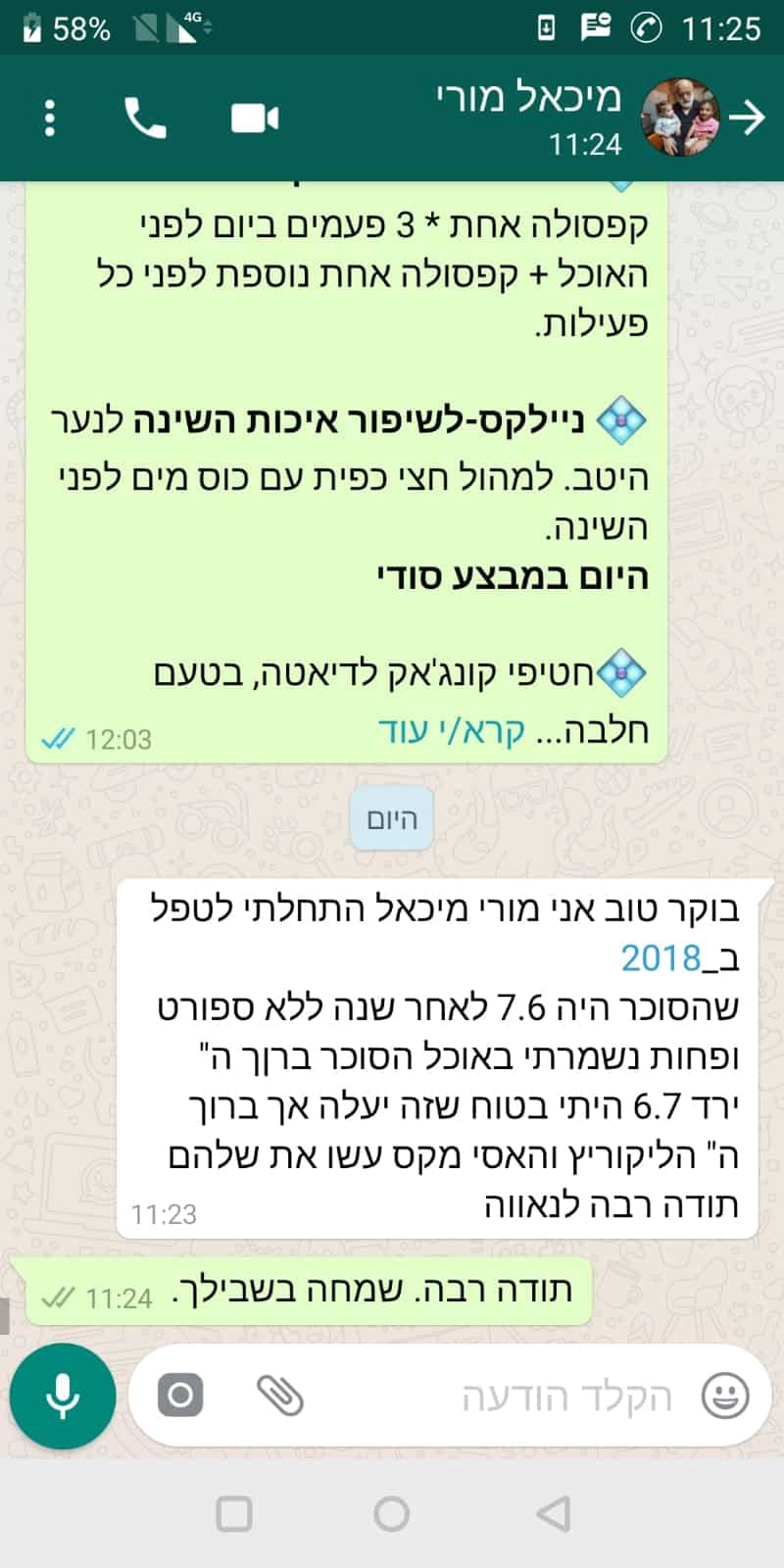The image size is (784, 1568).
Task: Expand the message with קרא/י עוד
Action: click(x=452, y=730)
